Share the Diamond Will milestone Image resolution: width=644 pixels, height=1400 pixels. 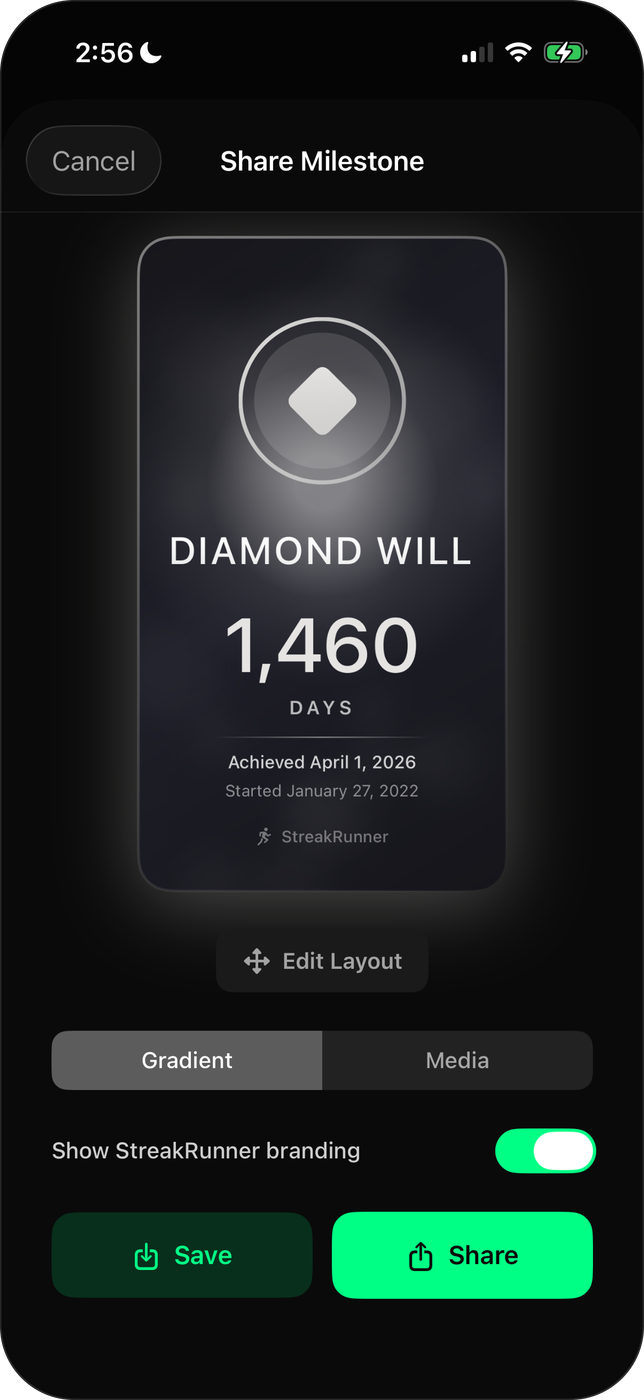462,1256
